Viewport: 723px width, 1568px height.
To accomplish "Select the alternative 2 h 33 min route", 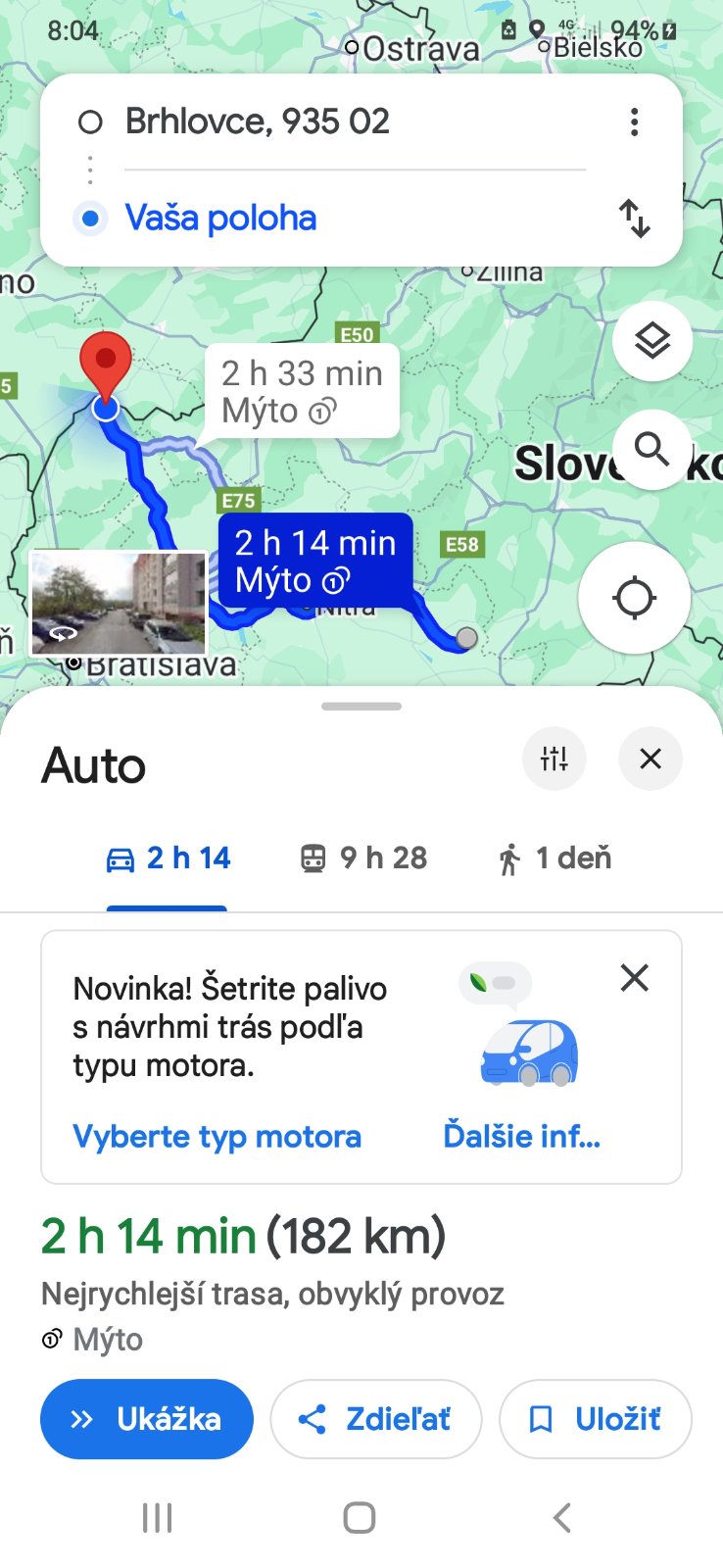I will (x=302, y=391).
